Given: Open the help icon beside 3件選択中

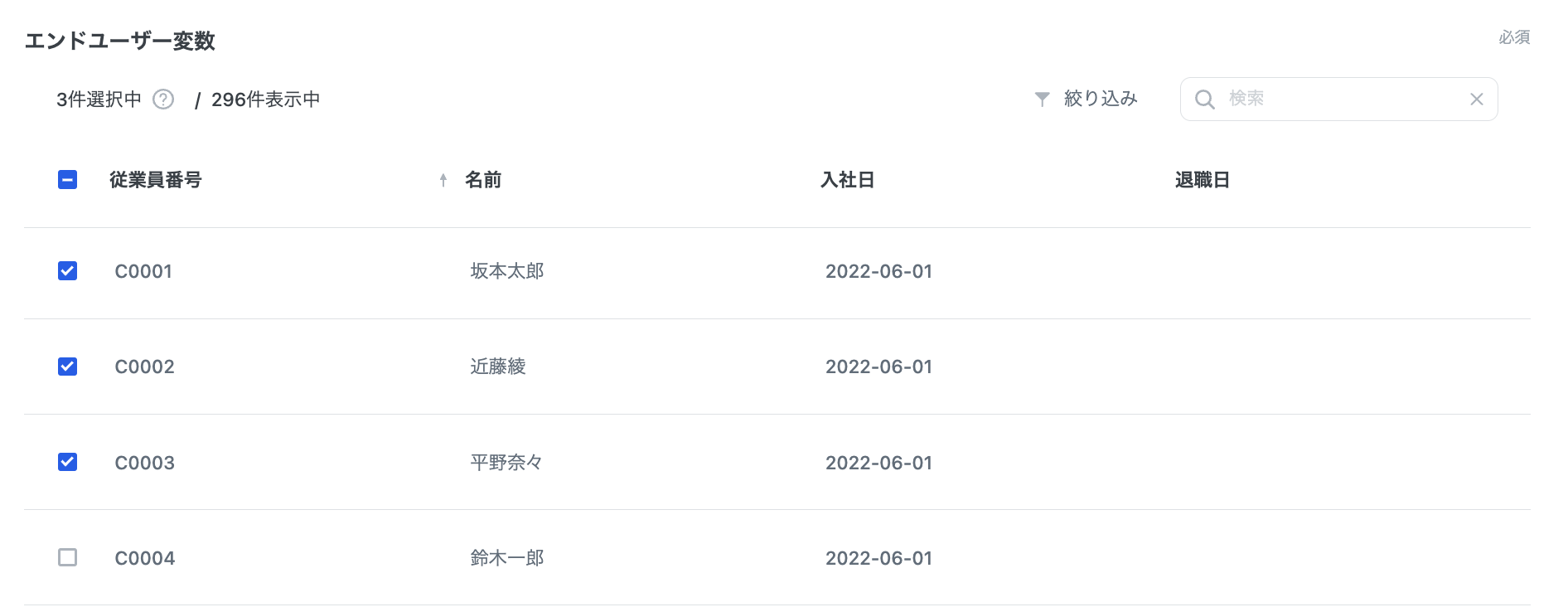Looking at the screenshot, I should pos(164,100).
